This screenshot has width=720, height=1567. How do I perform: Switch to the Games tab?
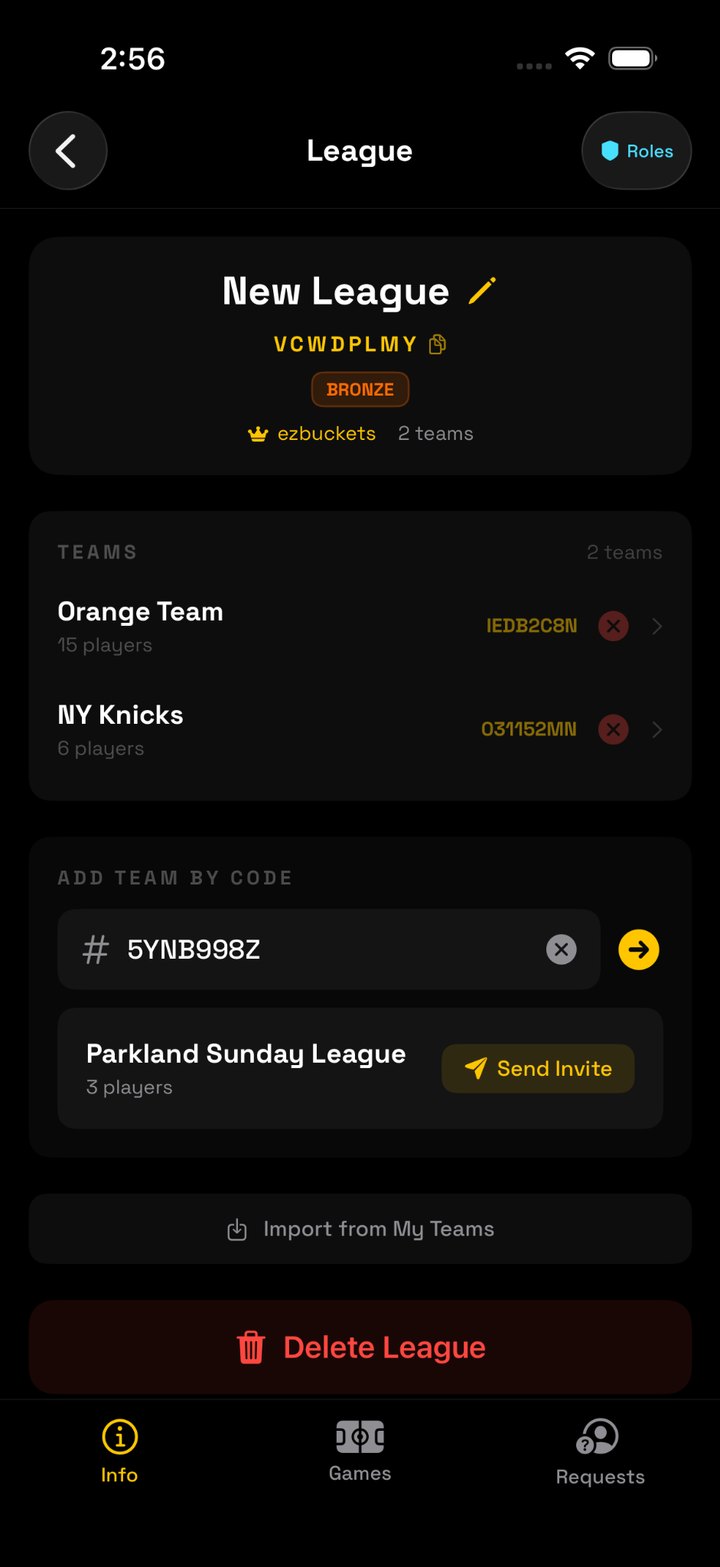(360, 1451)
